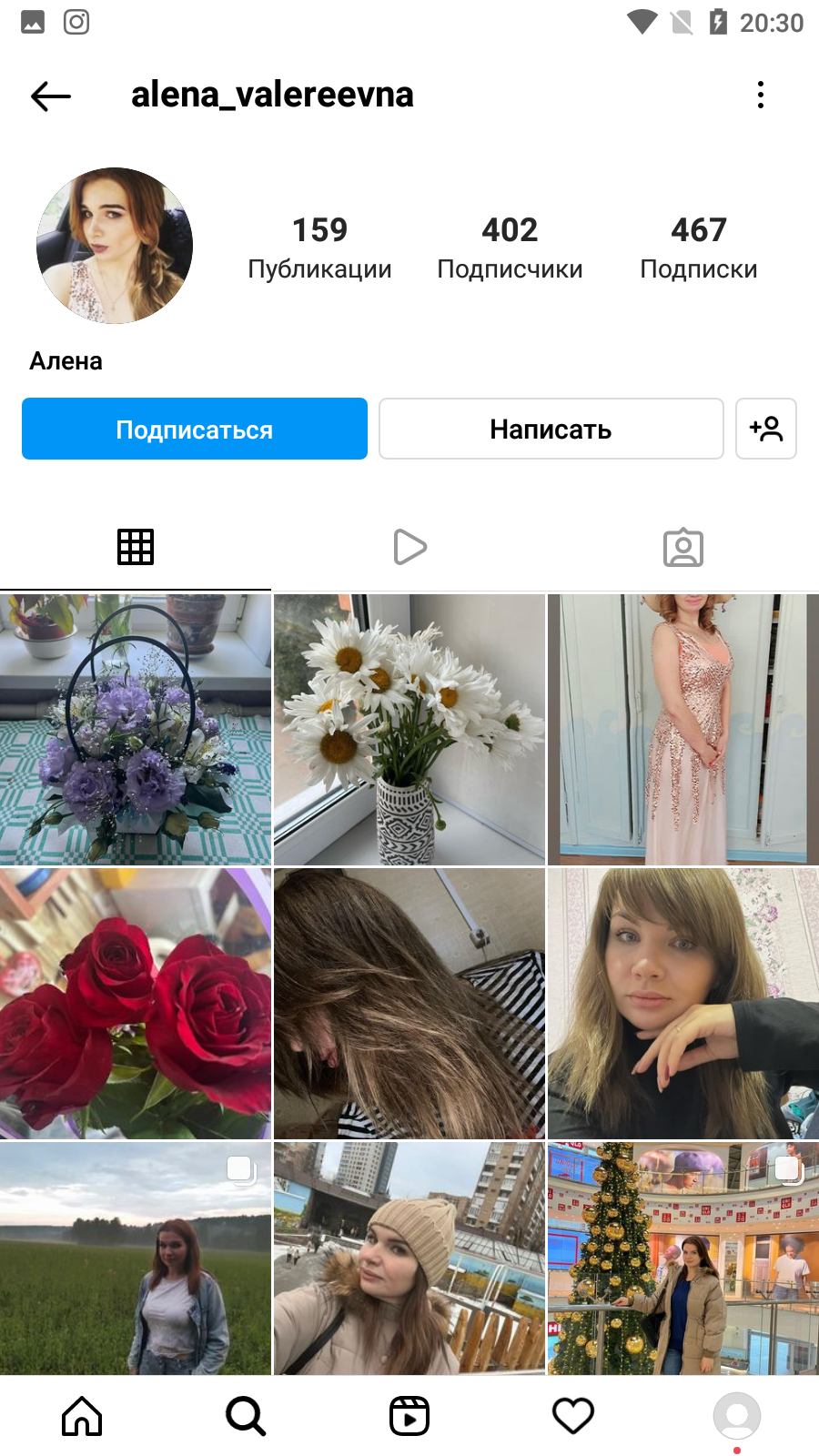The image size is (819, 1456).
Task: Open the Reels tab
Action: click(x=409, y=1416)
